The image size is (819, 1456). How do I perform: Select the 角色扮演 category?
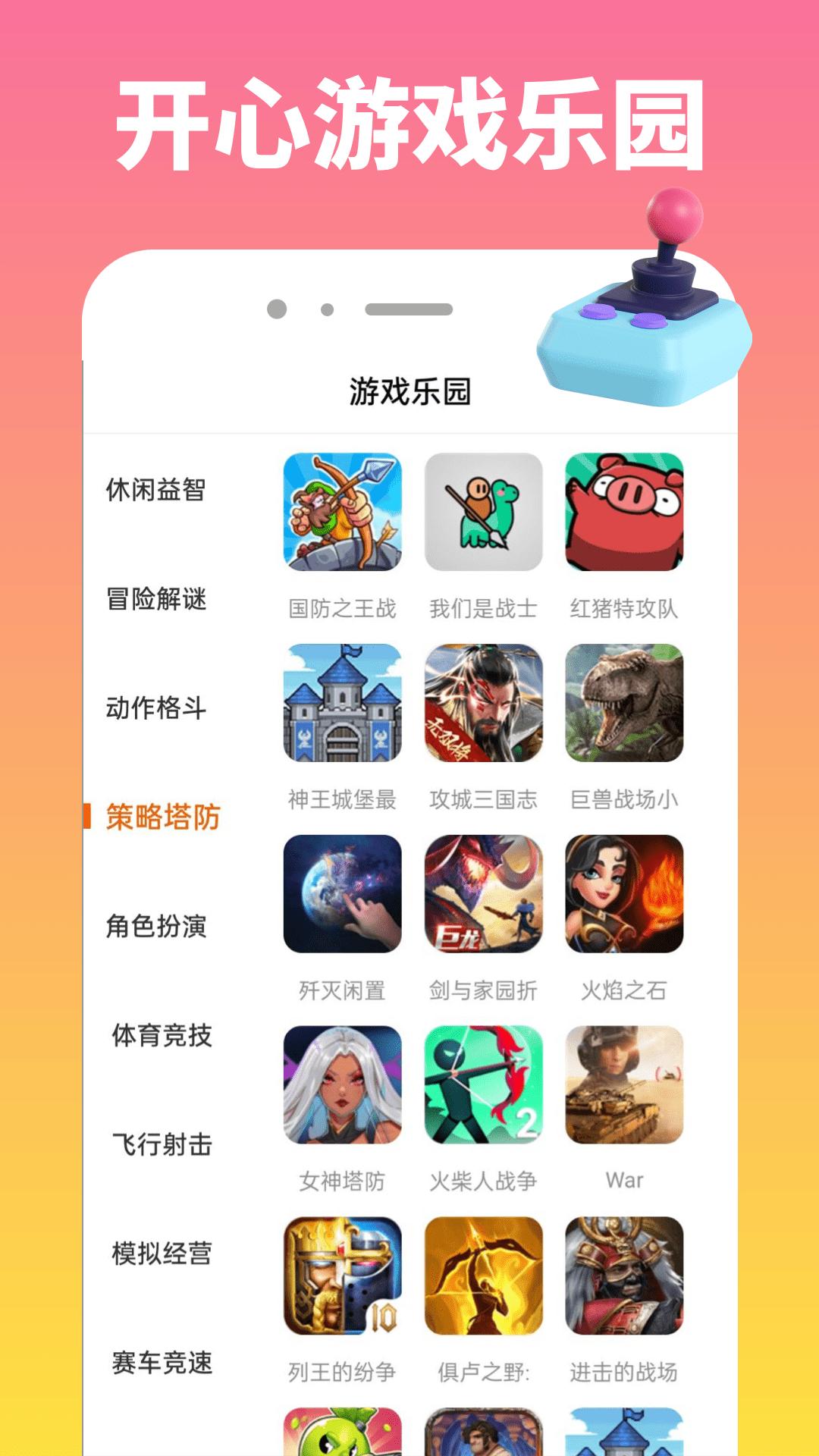click(x=158, y=925)
